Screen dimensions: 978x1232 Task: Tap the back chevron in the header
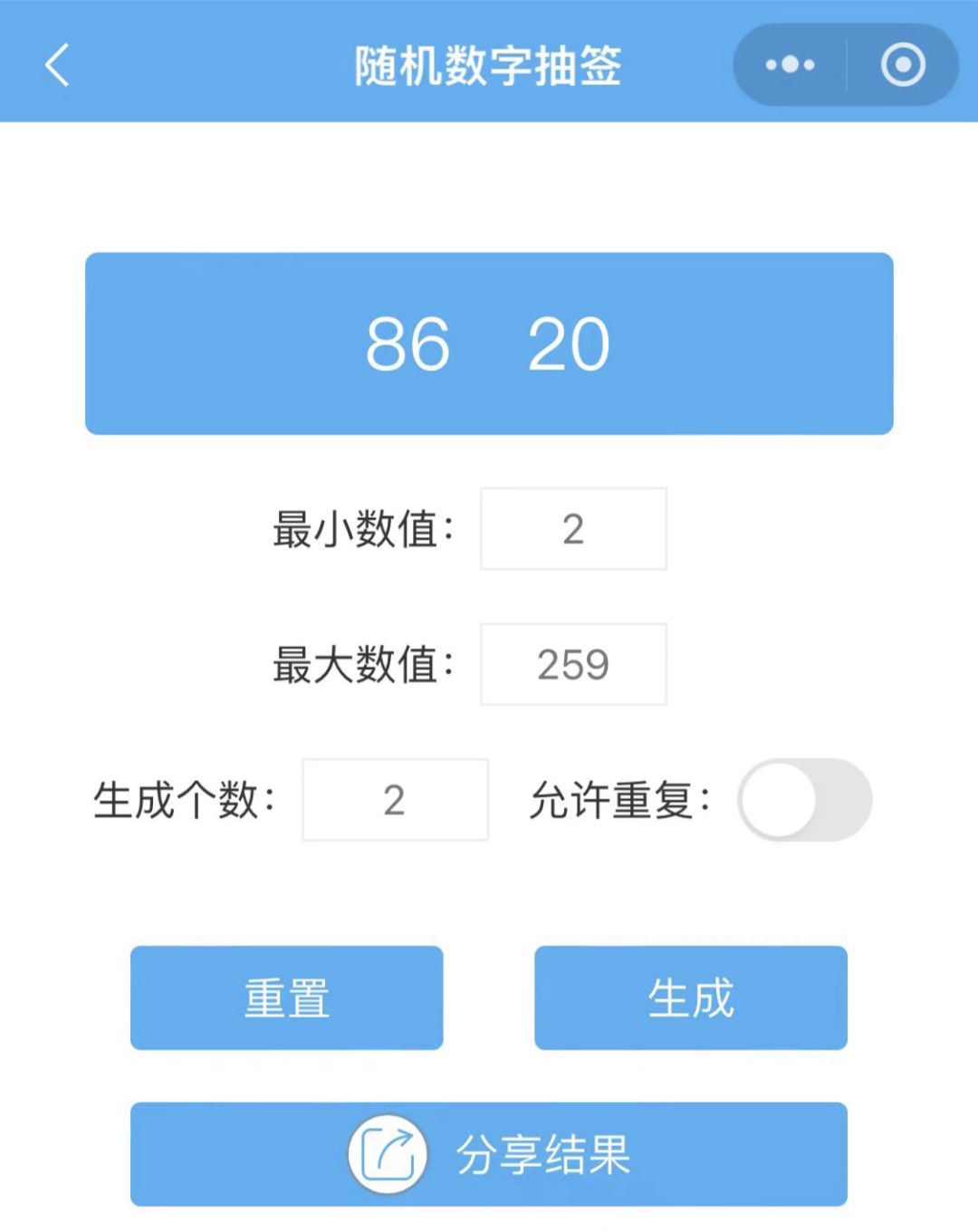tap(56, 66)
